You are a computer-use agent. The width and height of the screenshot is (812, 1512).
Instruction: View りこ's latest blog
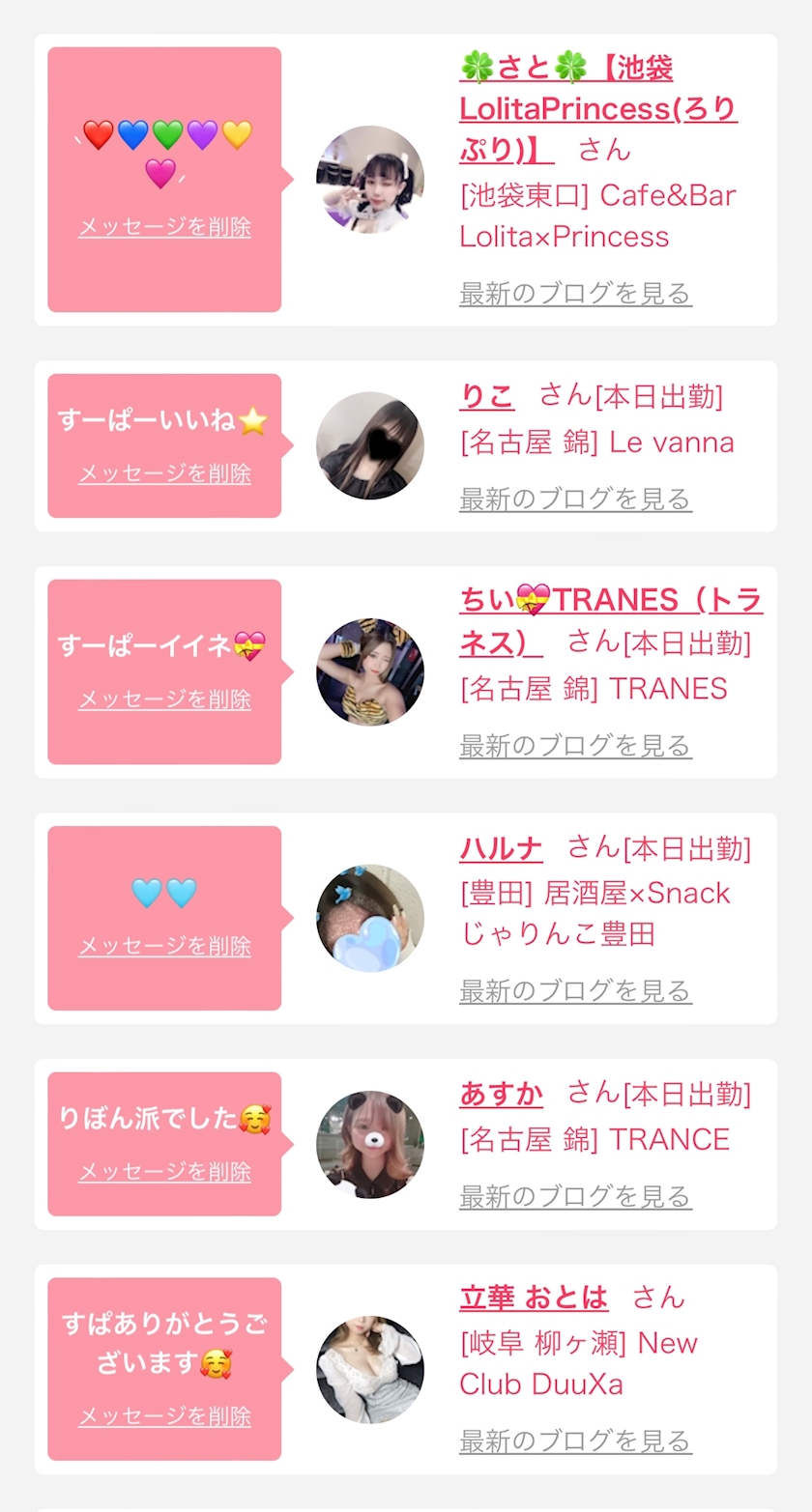(x=575, y=499)
